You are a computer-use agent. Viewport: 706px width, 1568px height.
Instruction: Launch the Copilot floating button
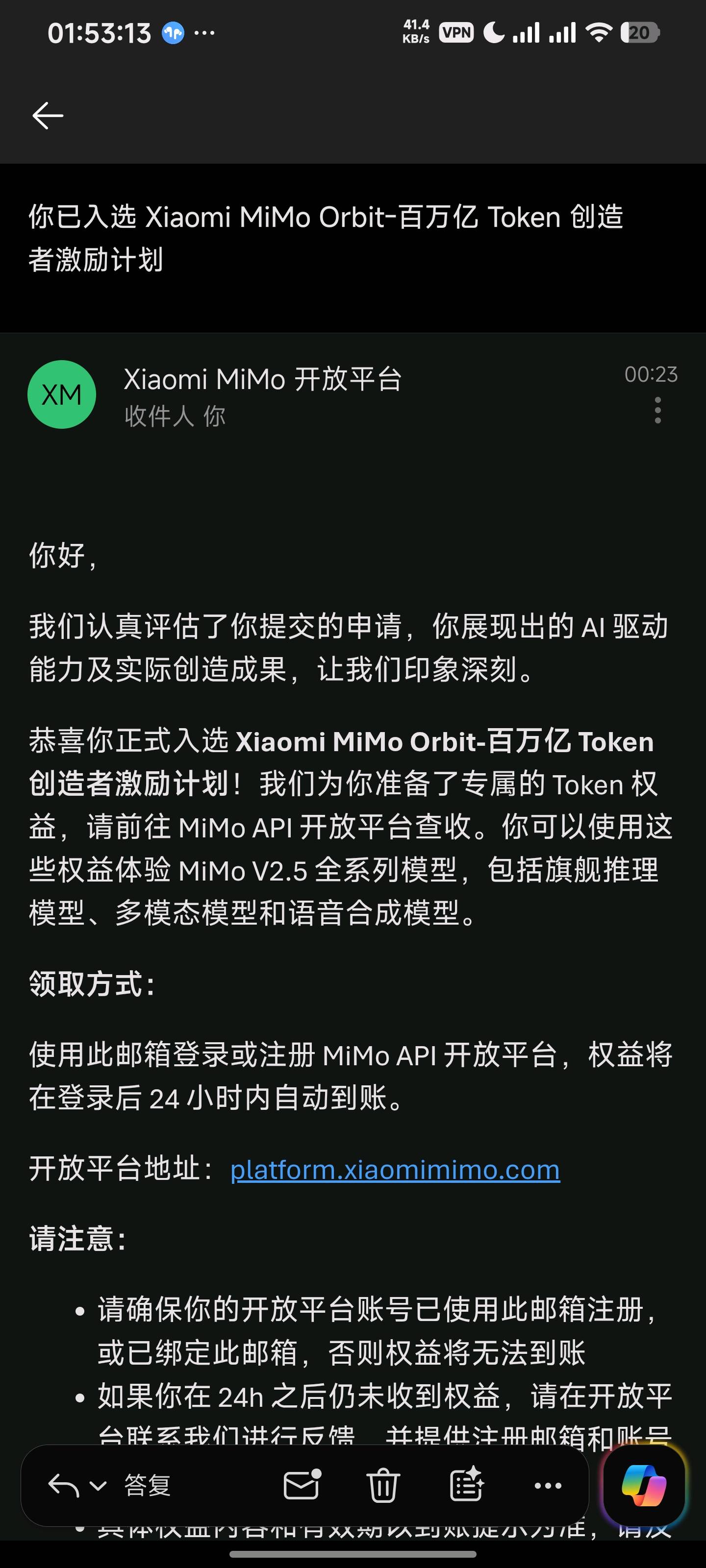644,1485
